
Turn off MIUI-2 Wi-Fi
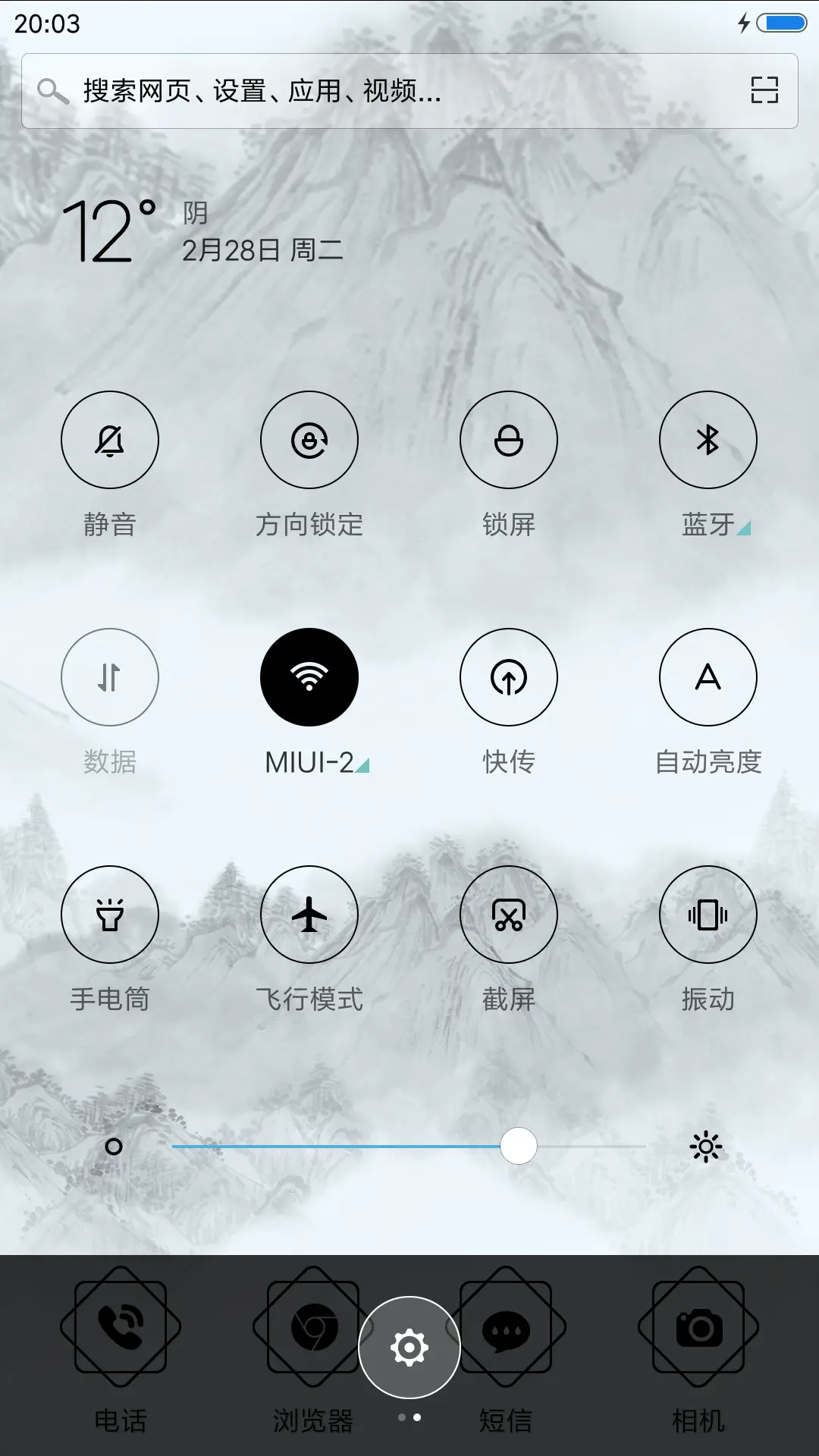(x=309, y=677)
